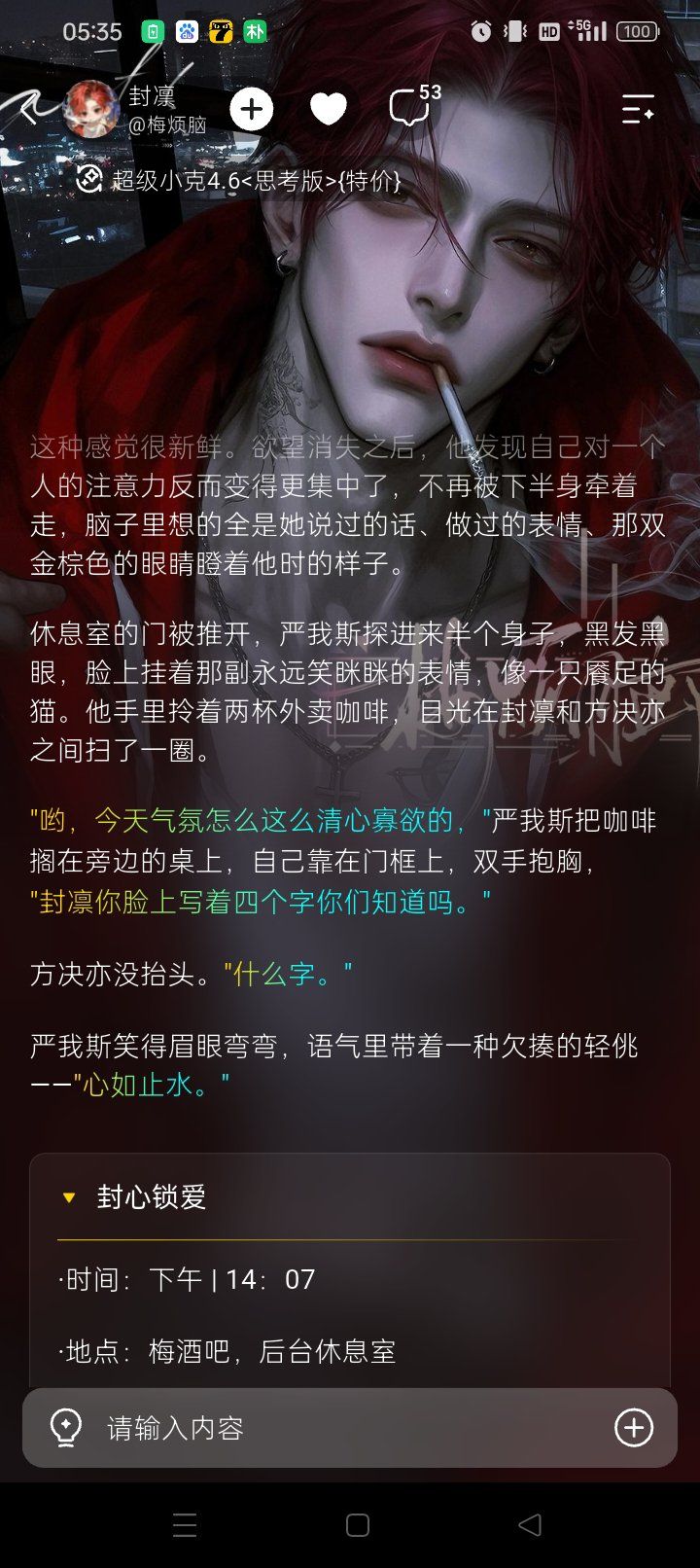Focus the 请输入内容 message field
Viewport: 700px width, 1568px height.
[350, 1428]
